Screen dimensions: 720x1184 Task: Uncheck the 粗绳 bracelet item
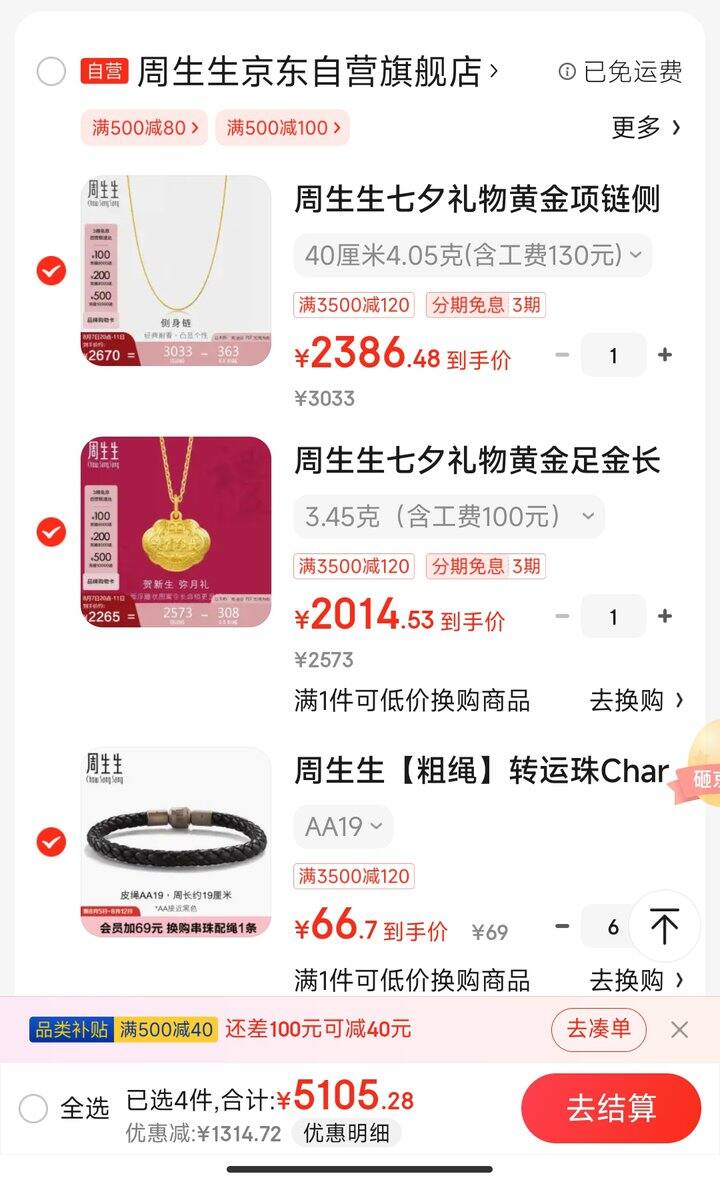click(x=51, y=841)
